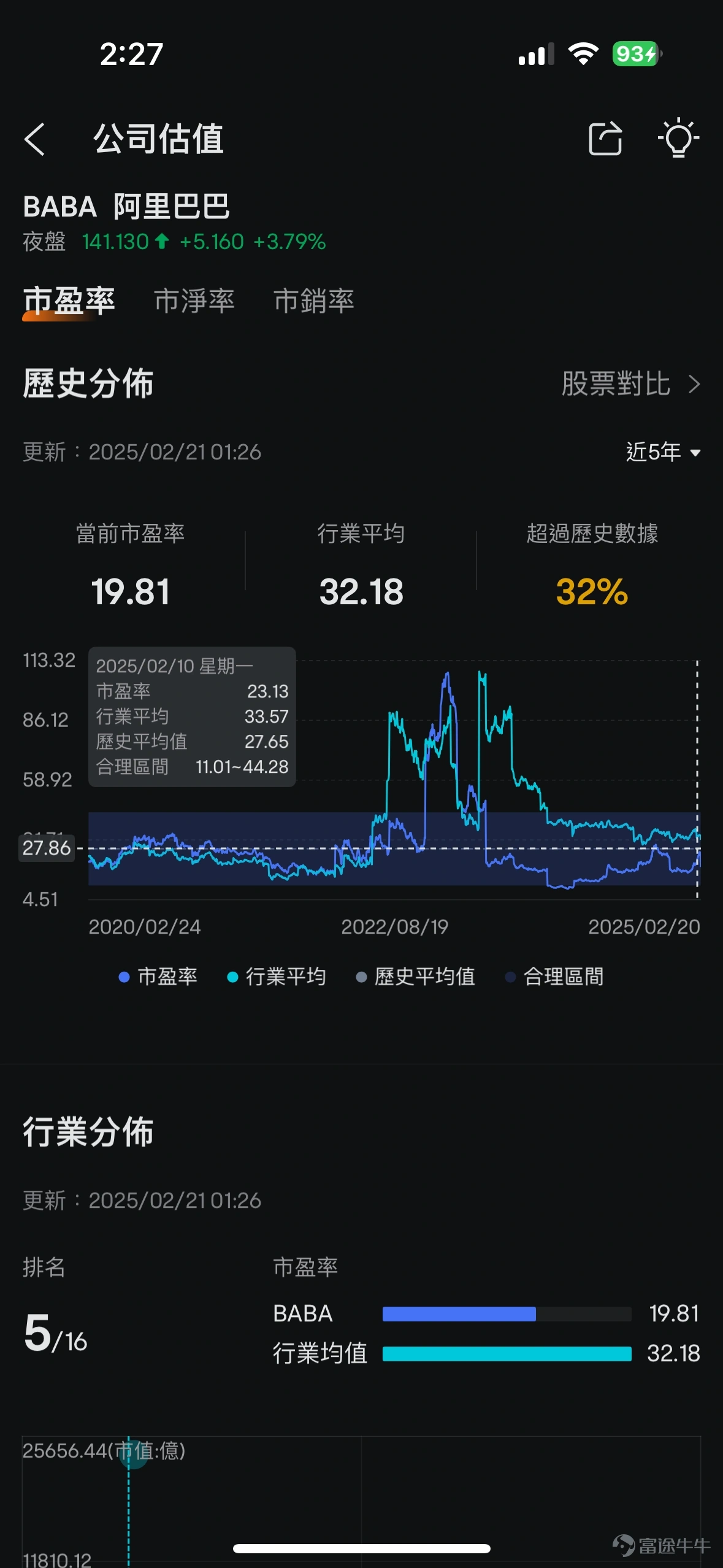Screen dimensions: 723x1568
Task: Toggle the 行業平均 chart legend
Action: click(277, 976)
